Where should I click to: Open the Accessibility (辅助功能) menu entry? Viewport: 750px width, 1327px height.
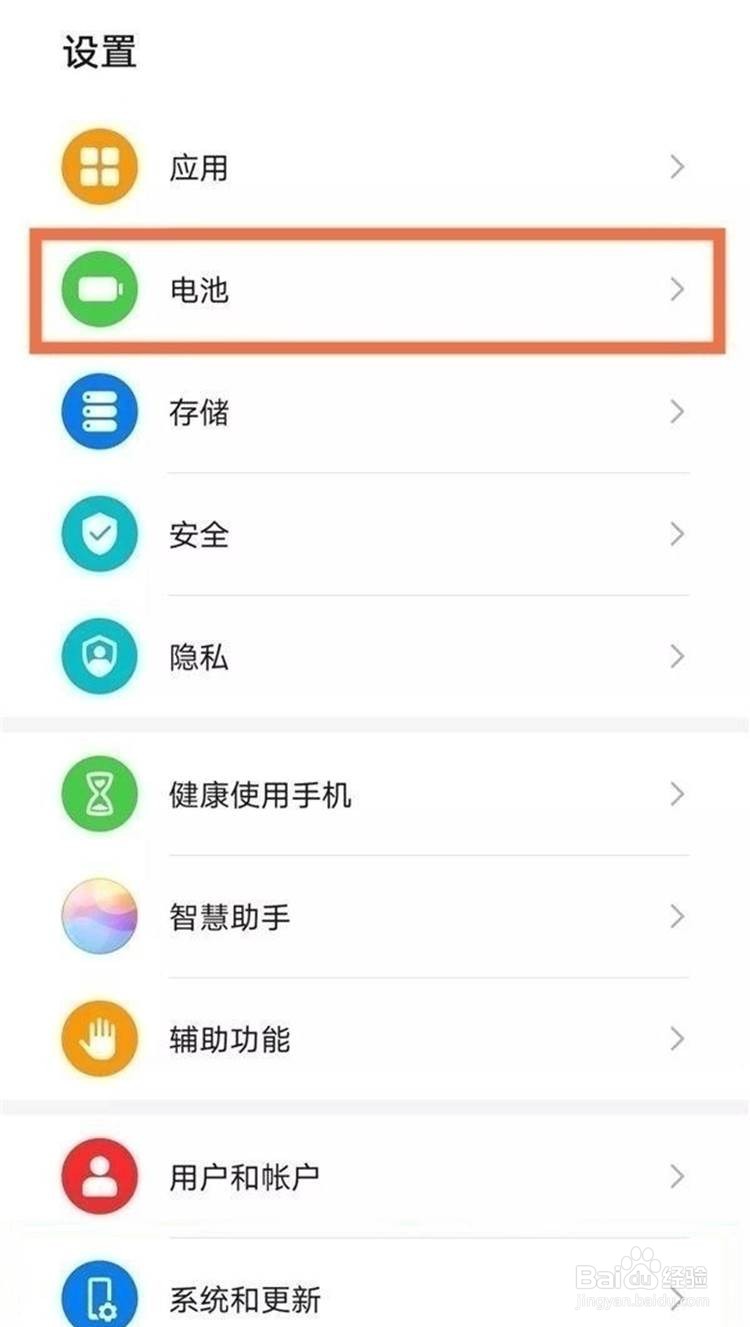pos(375,1039)
